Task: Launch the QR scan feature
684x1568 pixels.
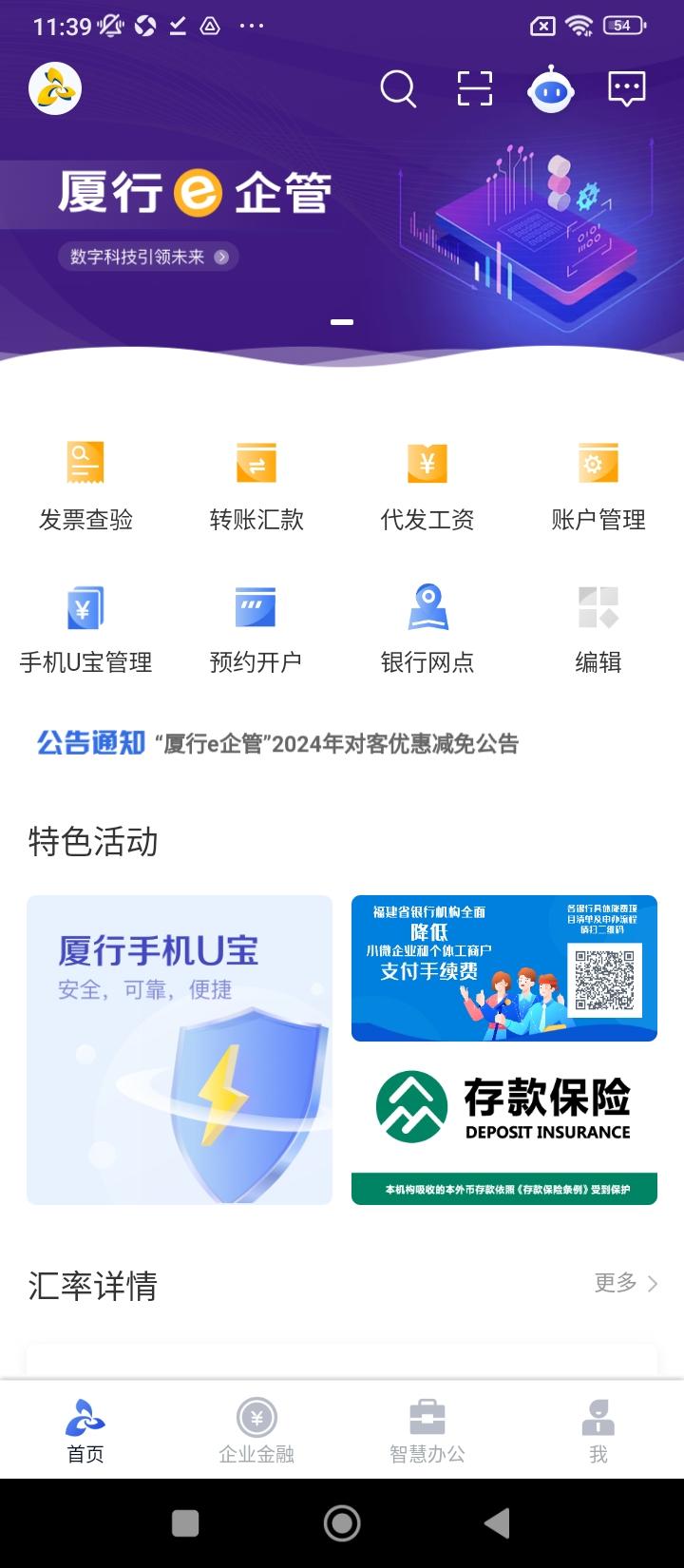Action: coord(472,88)
